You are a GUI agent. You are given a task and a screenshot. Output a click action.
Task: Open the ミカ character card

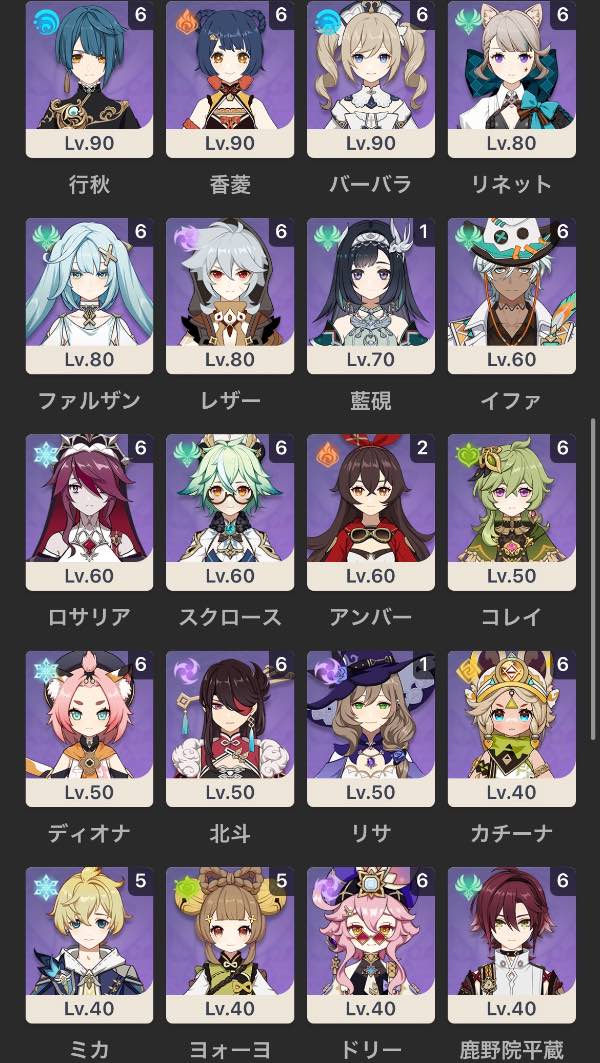89,944
